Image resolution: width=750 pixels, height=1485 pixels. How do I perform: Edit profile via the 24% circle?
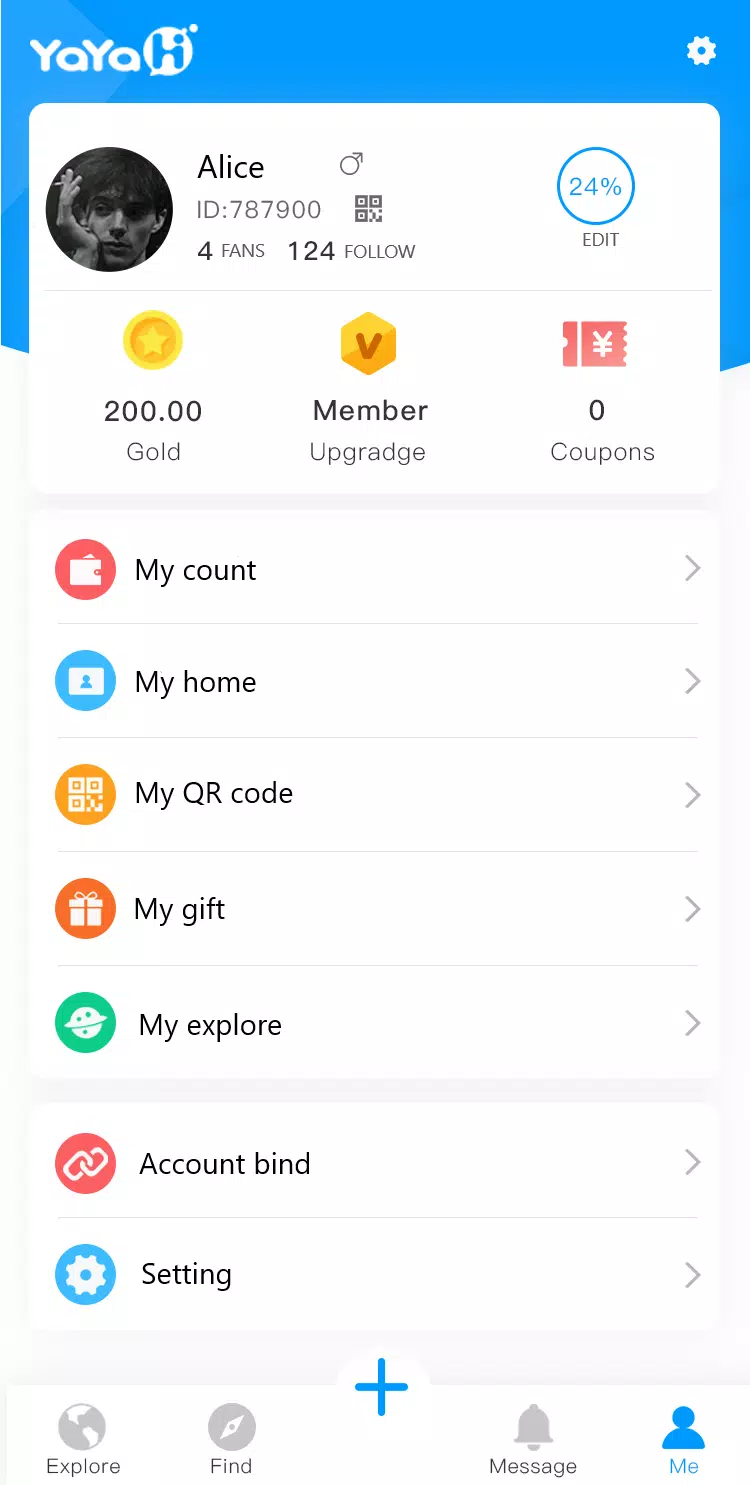[x=596, y=187]
